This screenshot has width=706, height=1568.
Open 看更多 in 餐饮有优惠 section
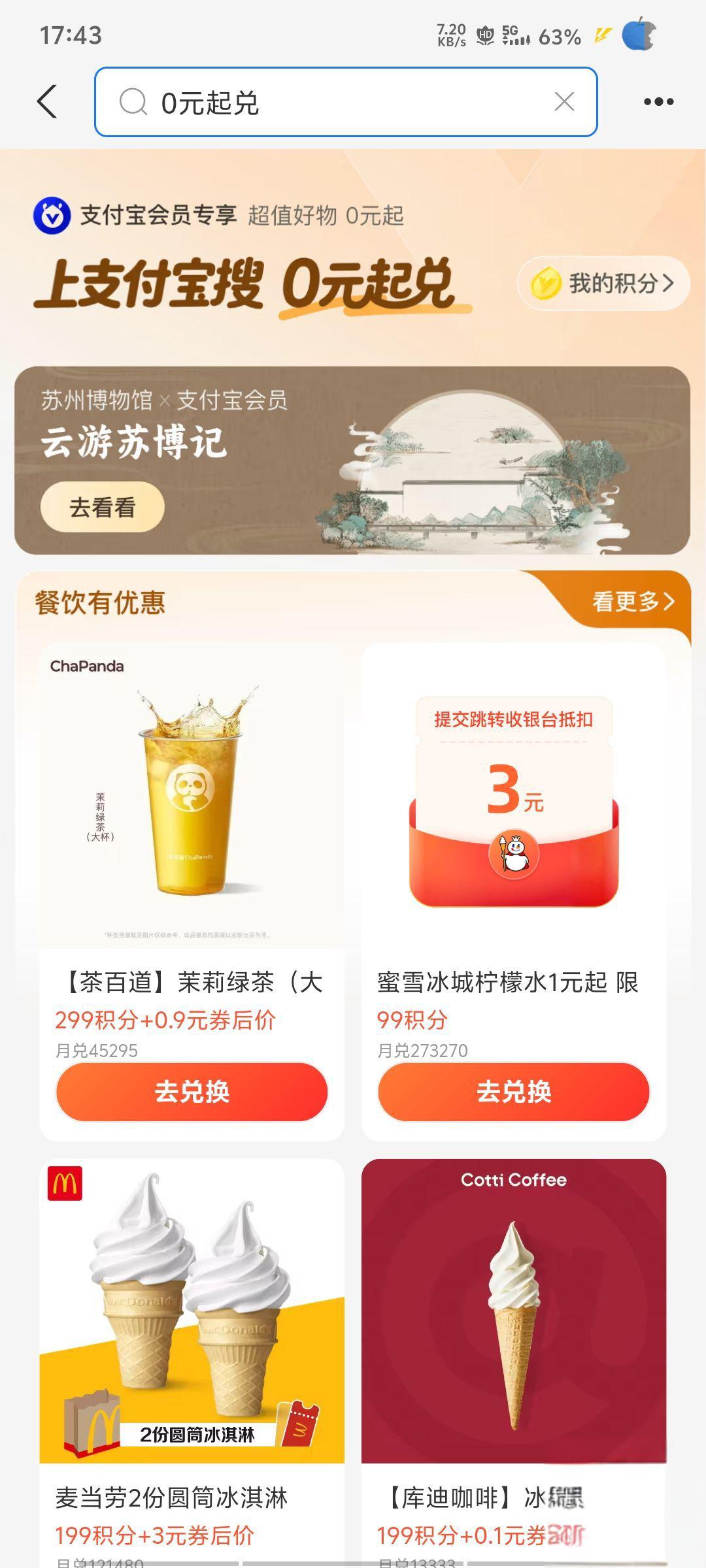coord(632,601)
